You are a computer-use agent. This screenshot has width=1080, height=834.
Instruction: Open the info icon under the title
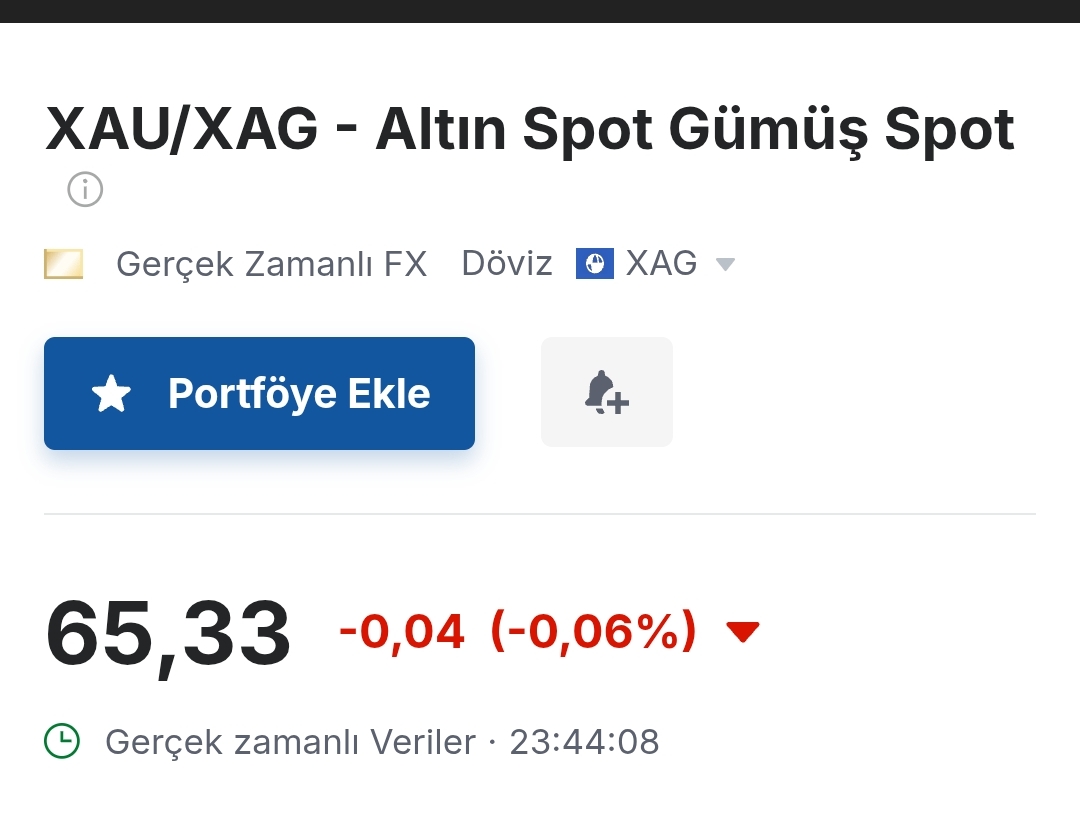[x=85, y=189]
